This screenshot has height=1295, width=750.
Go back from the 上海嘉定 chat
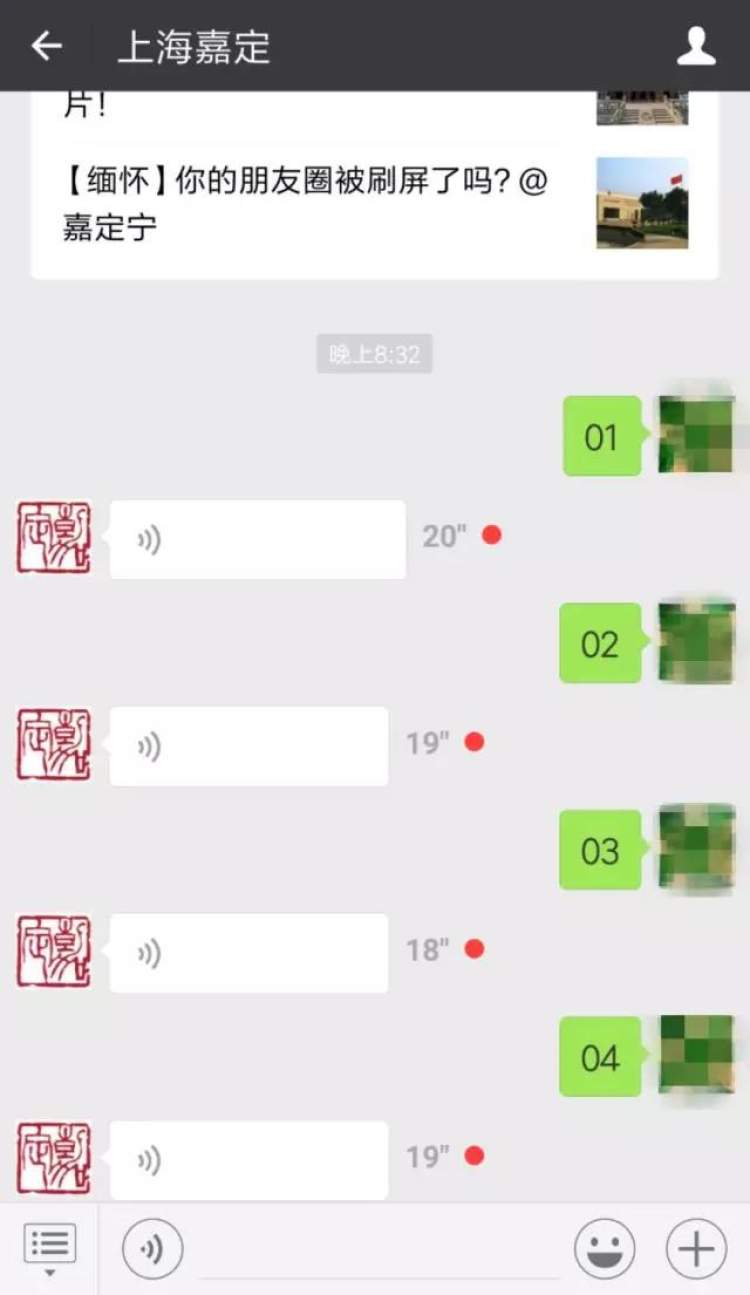pos(46,46)
